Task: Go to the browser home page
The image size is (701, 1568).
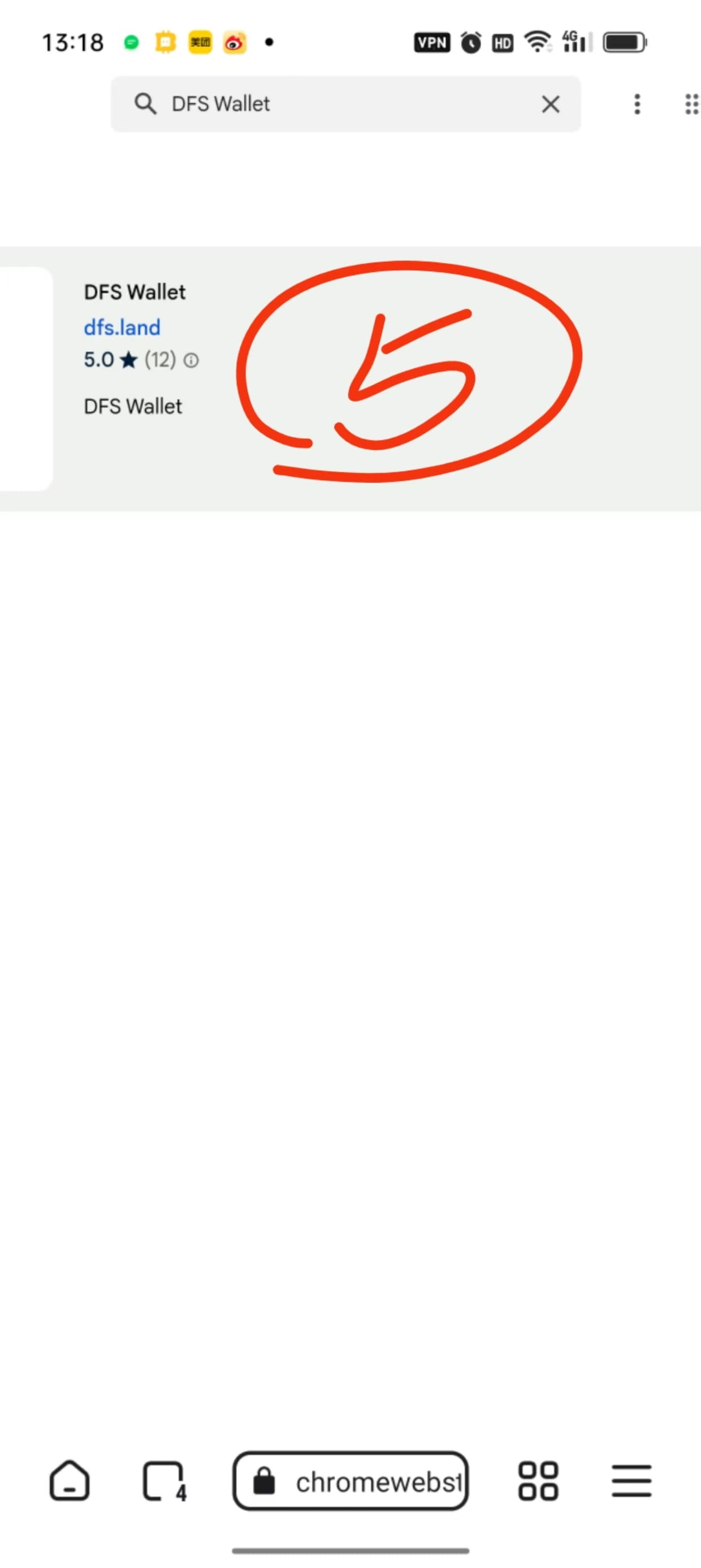Action: click(70, 1481)
